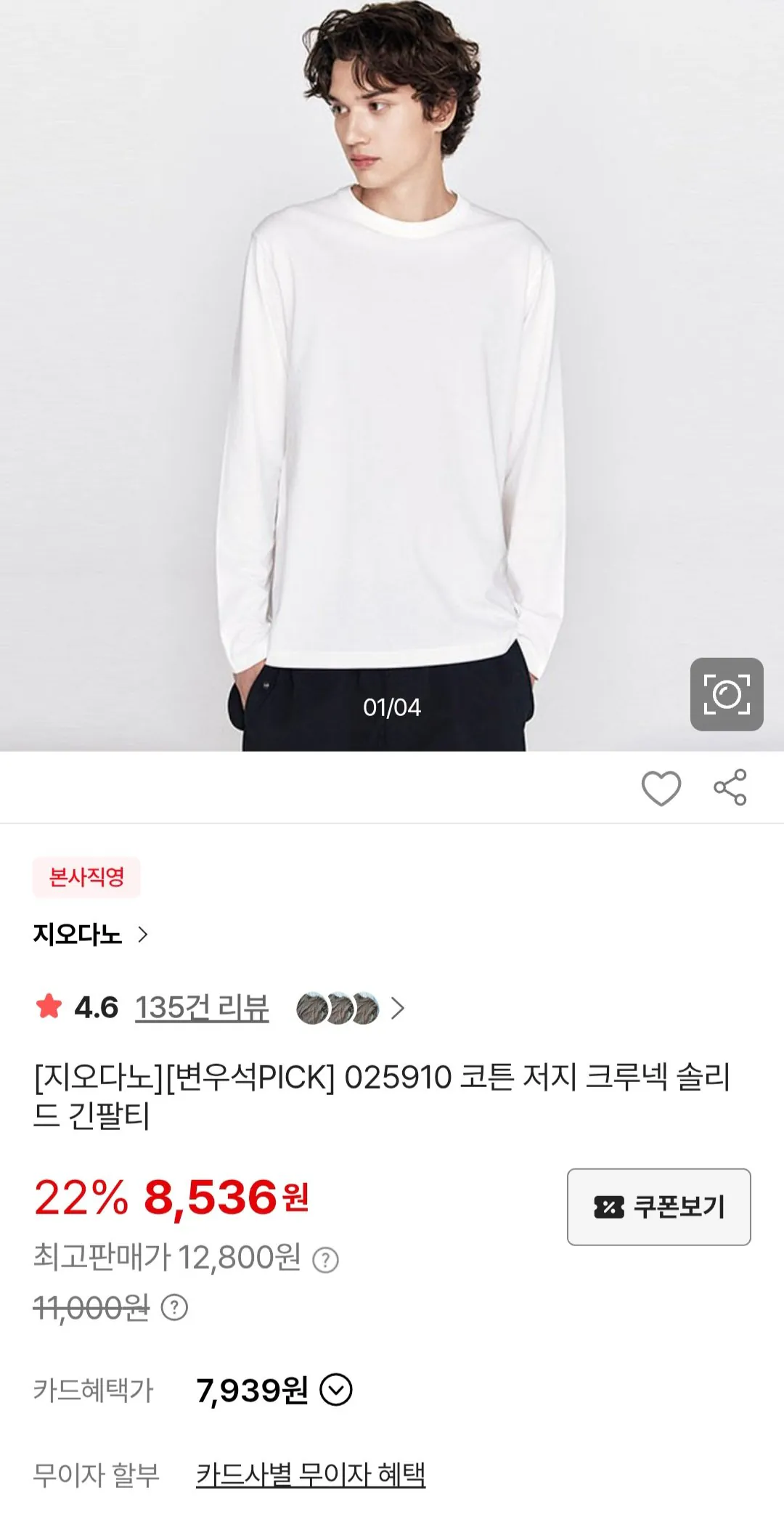Screen dimensions: 784x1525
Task: View review photo thumbnails
Action: [x=350, y=1008]
